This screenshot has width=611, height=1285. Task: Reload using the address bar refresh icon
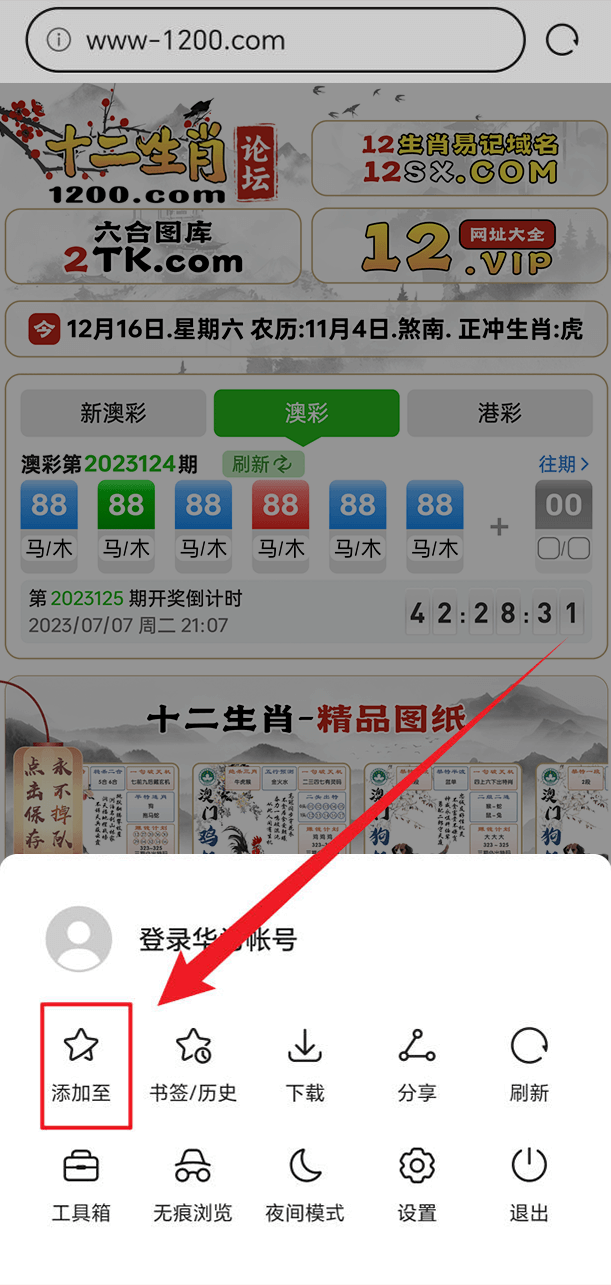[562, 41]
